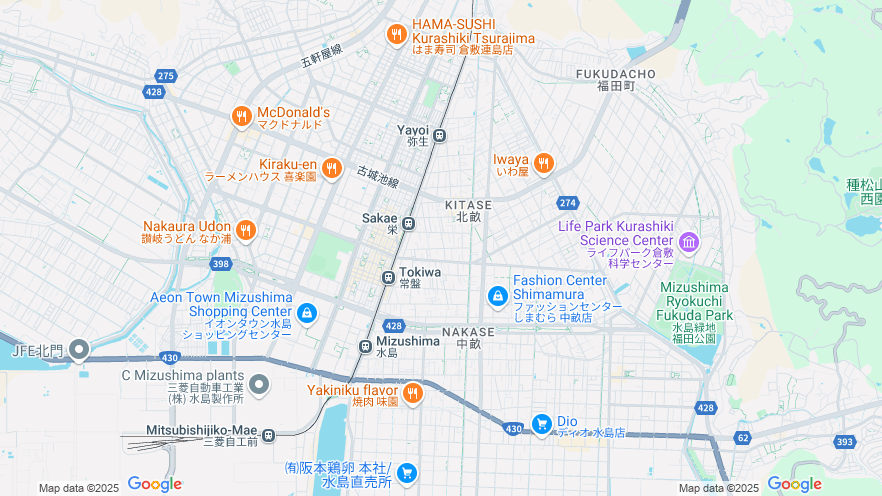Tap the Mitsubishijiko-Mae station icon

[x=268, y=434]
